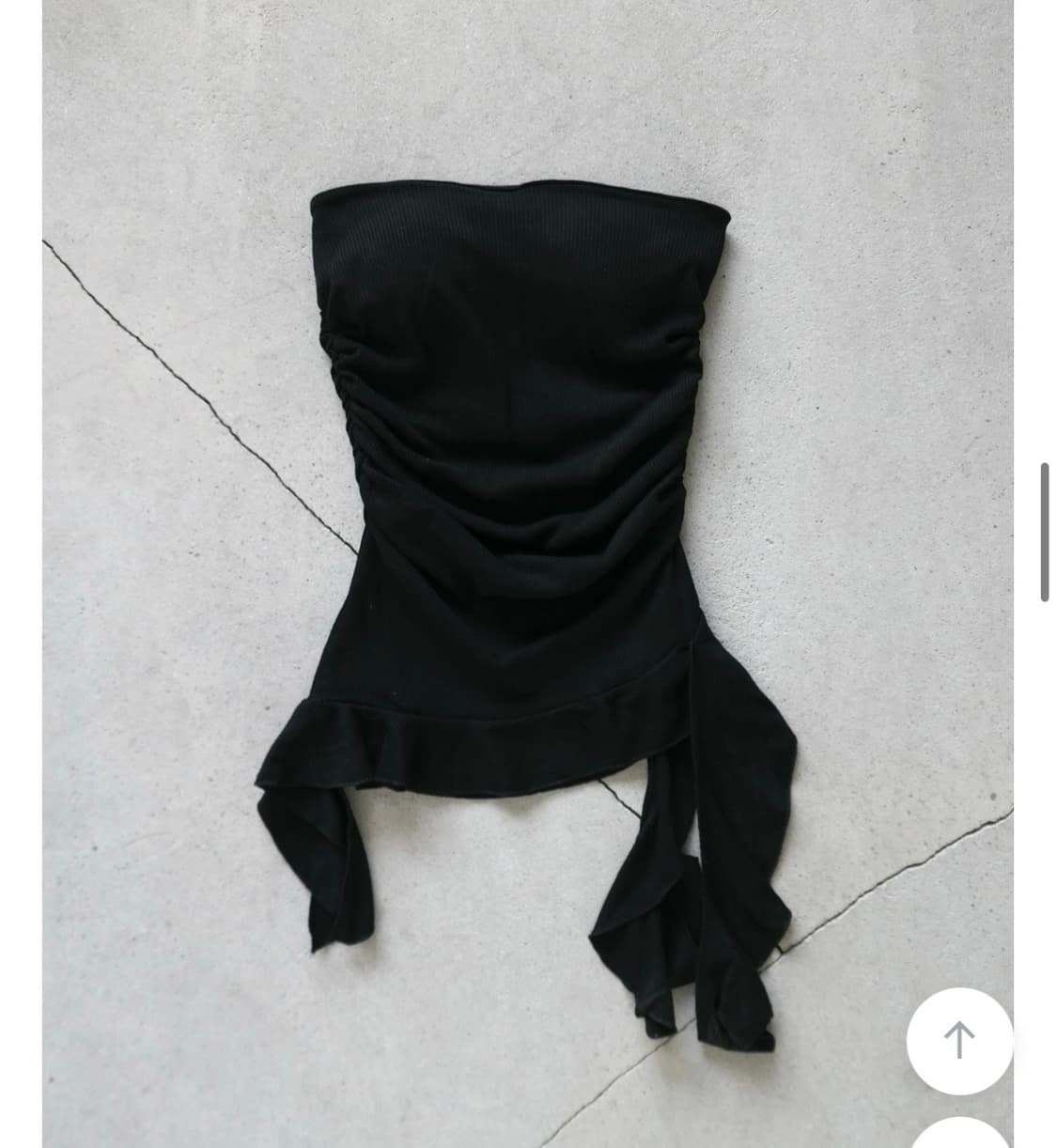
Task: Click the scrollbar thumb on the right edge
Action: point(1046,526)
